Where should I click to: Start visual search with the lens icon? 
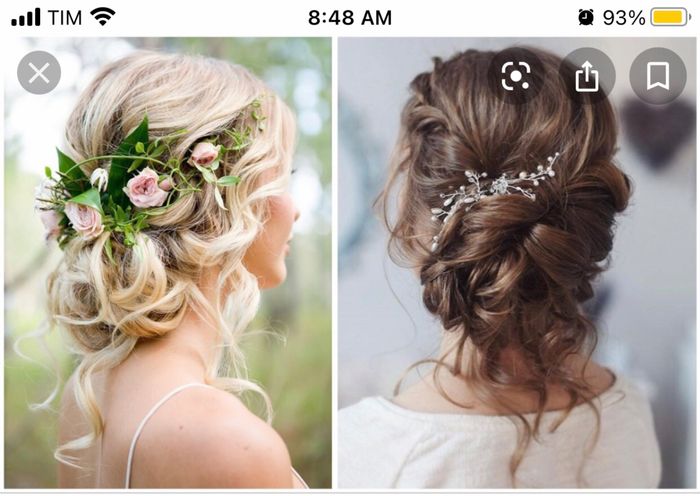516,76
